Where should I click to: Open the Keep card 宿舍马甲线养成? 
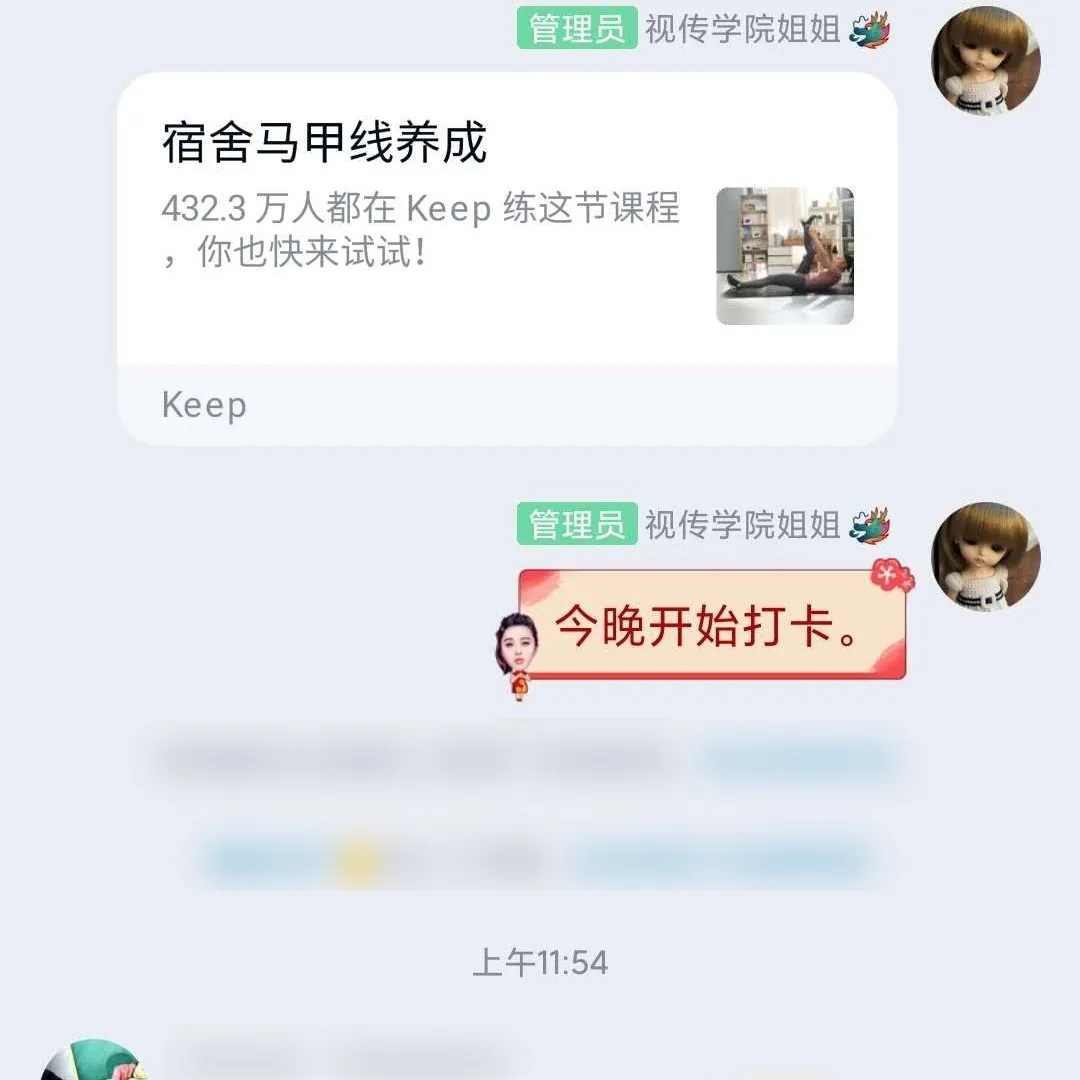point(506,256)
